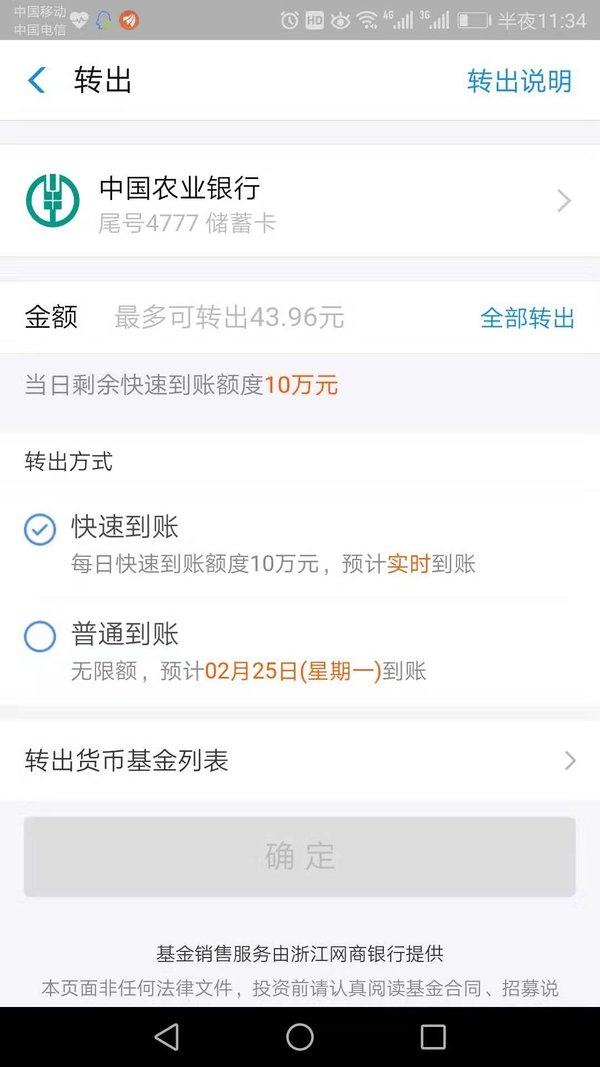Open the 转出说明 link
Image resolution: width=600 pixels, height=1067 pixels.
click(519, 81)
